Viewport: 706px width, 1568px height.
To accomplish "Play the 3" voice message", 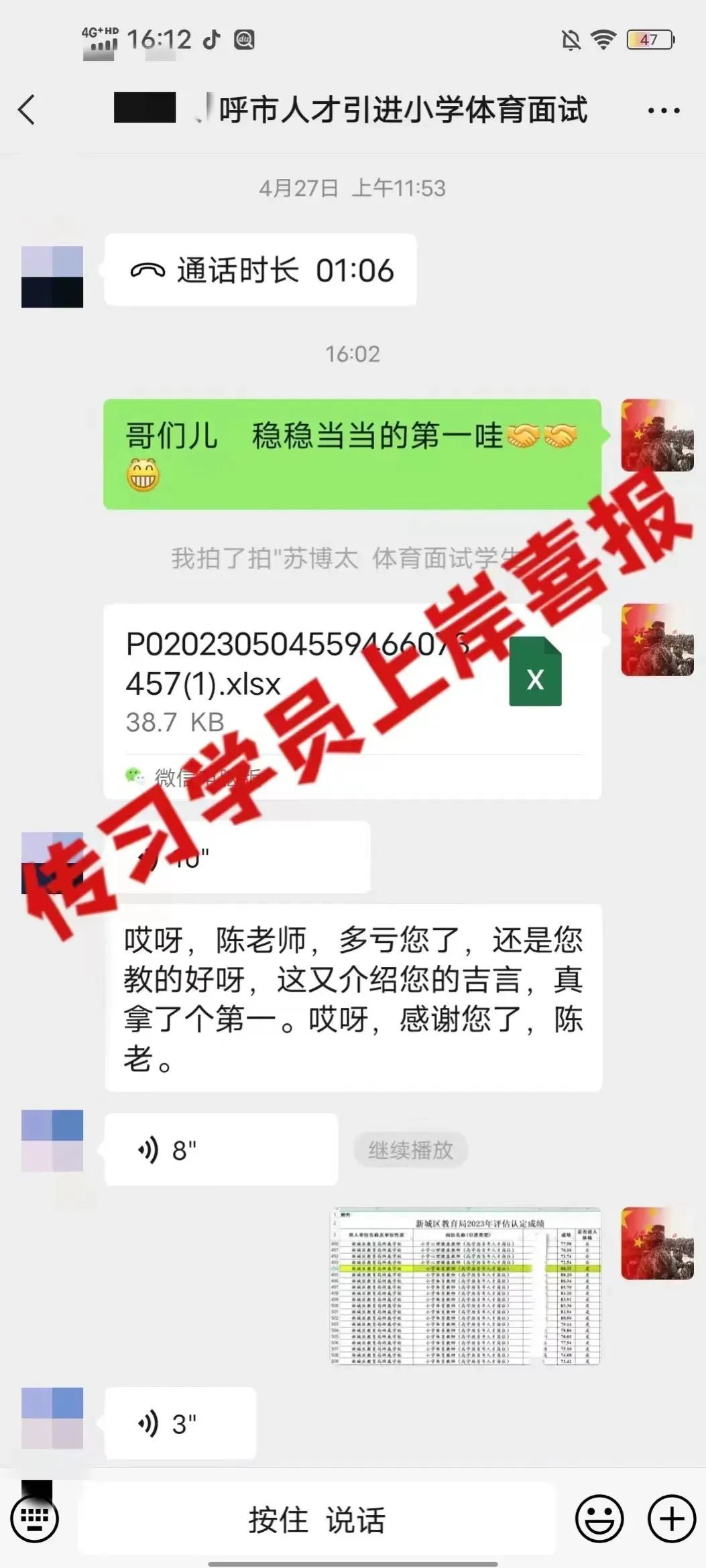I will pos(180,1423).
